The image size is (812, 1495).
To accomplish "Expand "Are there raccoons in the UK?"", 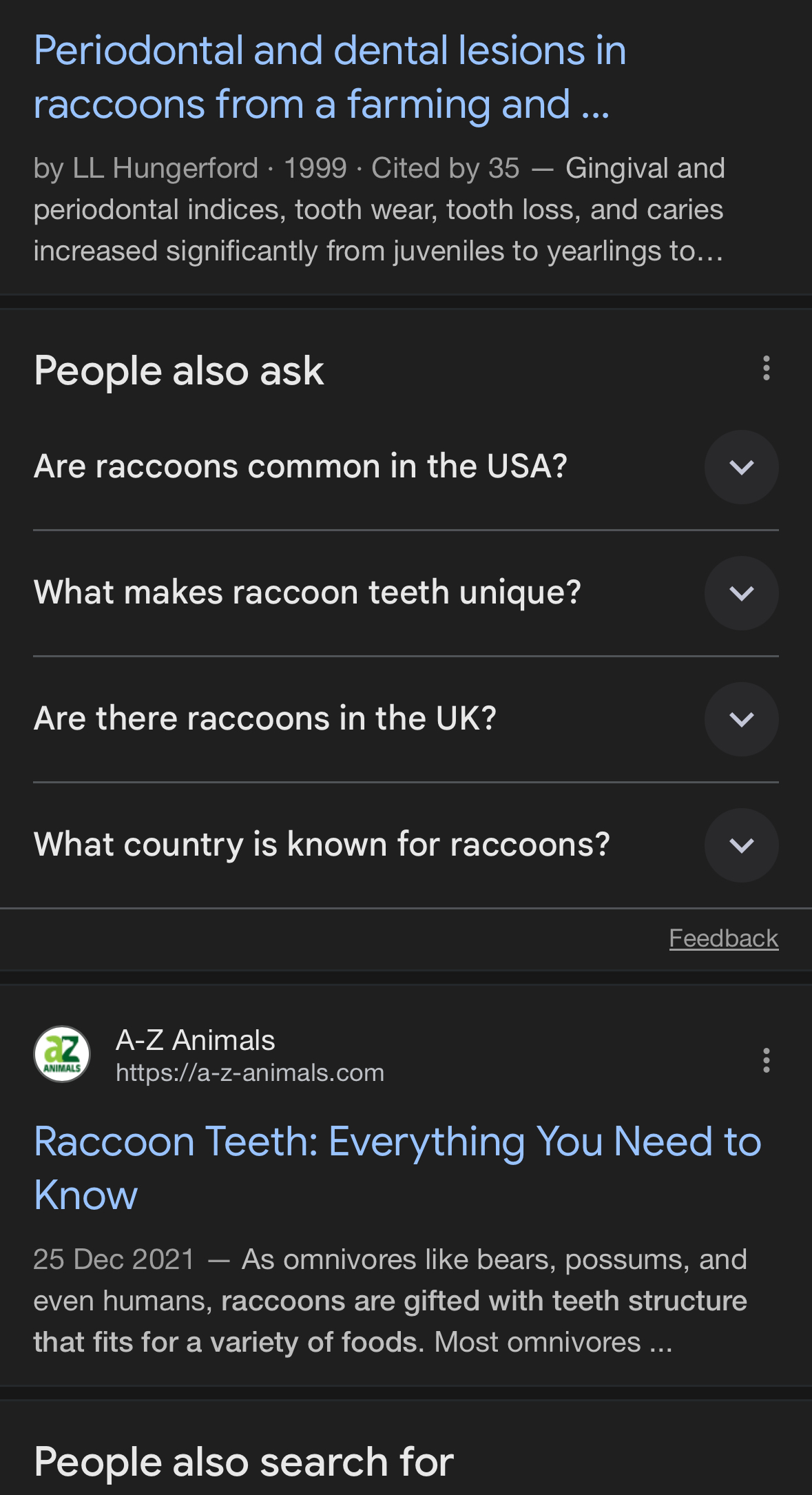I will coord(406,719).
